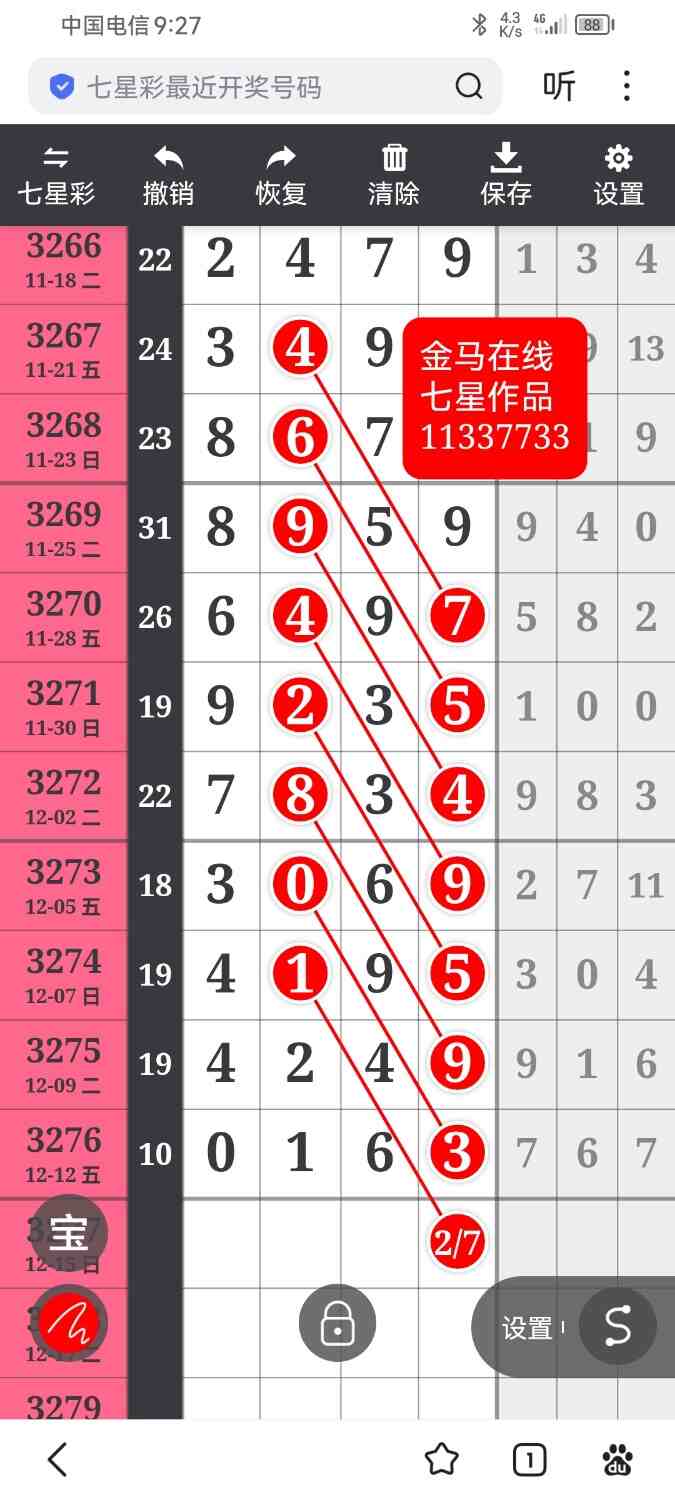Tap the S curve line tool button

coord(617,1327)
